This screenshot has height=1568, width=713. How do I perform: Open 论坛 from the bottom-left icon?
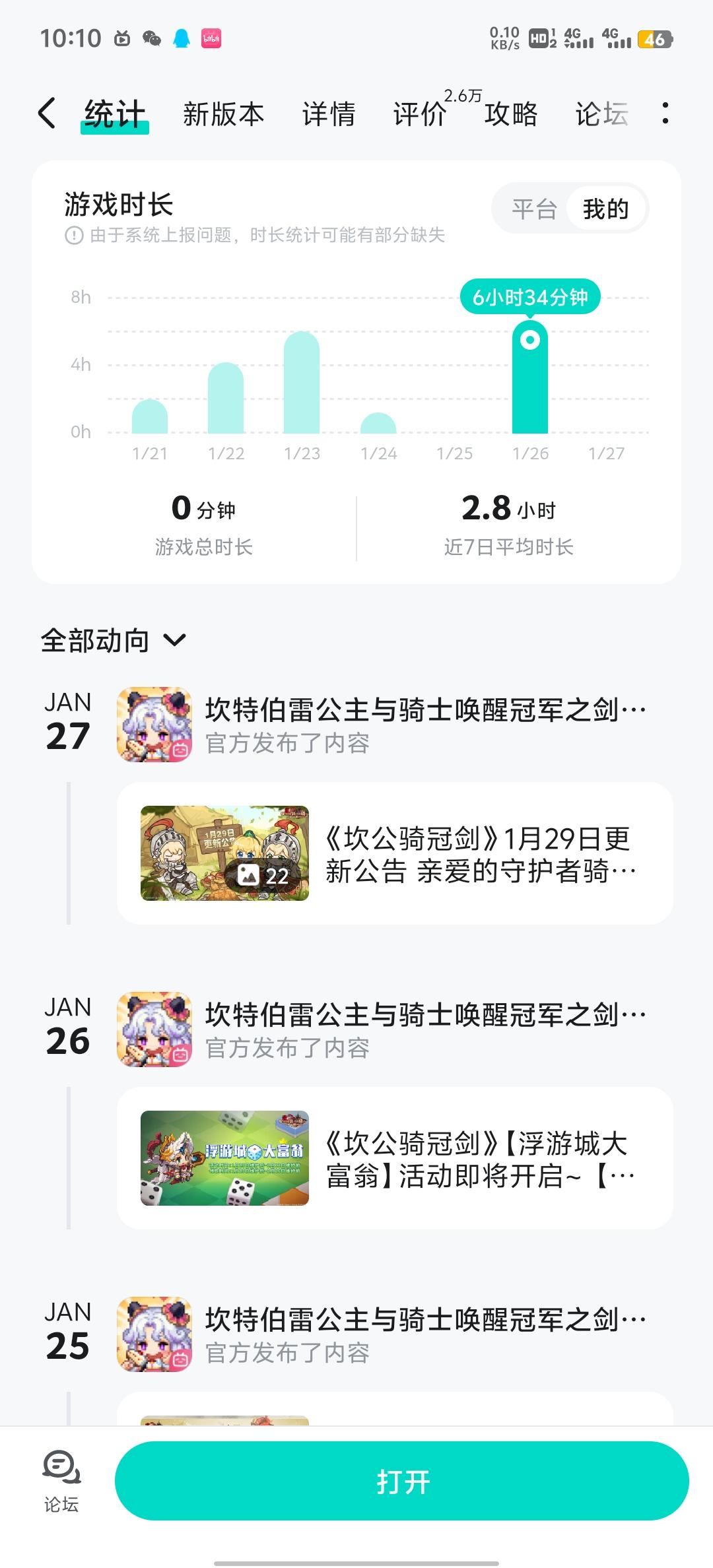[61, 1481]
